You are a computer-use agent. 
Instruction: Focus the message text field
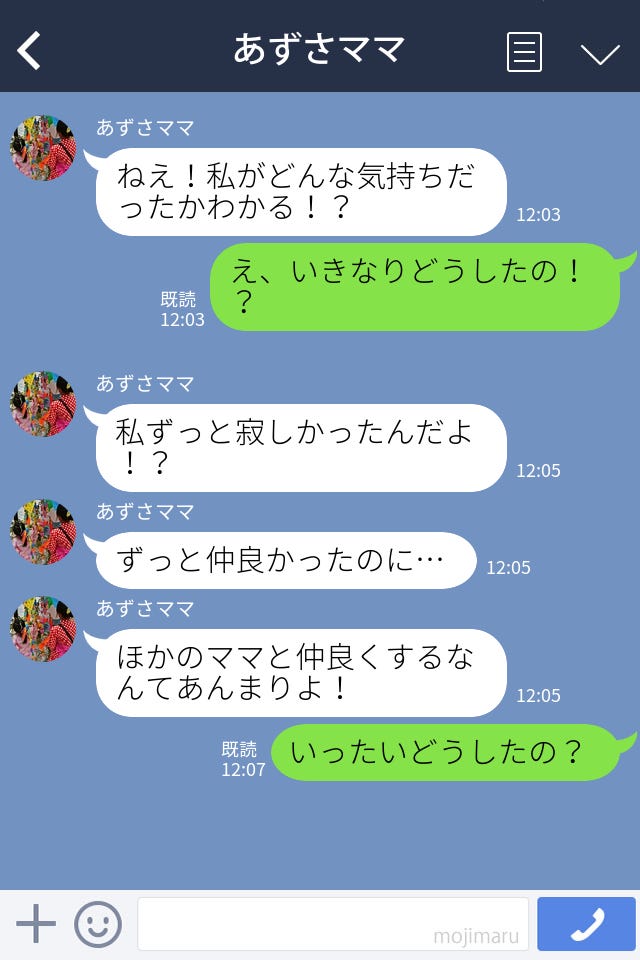[x=332, y=924]
